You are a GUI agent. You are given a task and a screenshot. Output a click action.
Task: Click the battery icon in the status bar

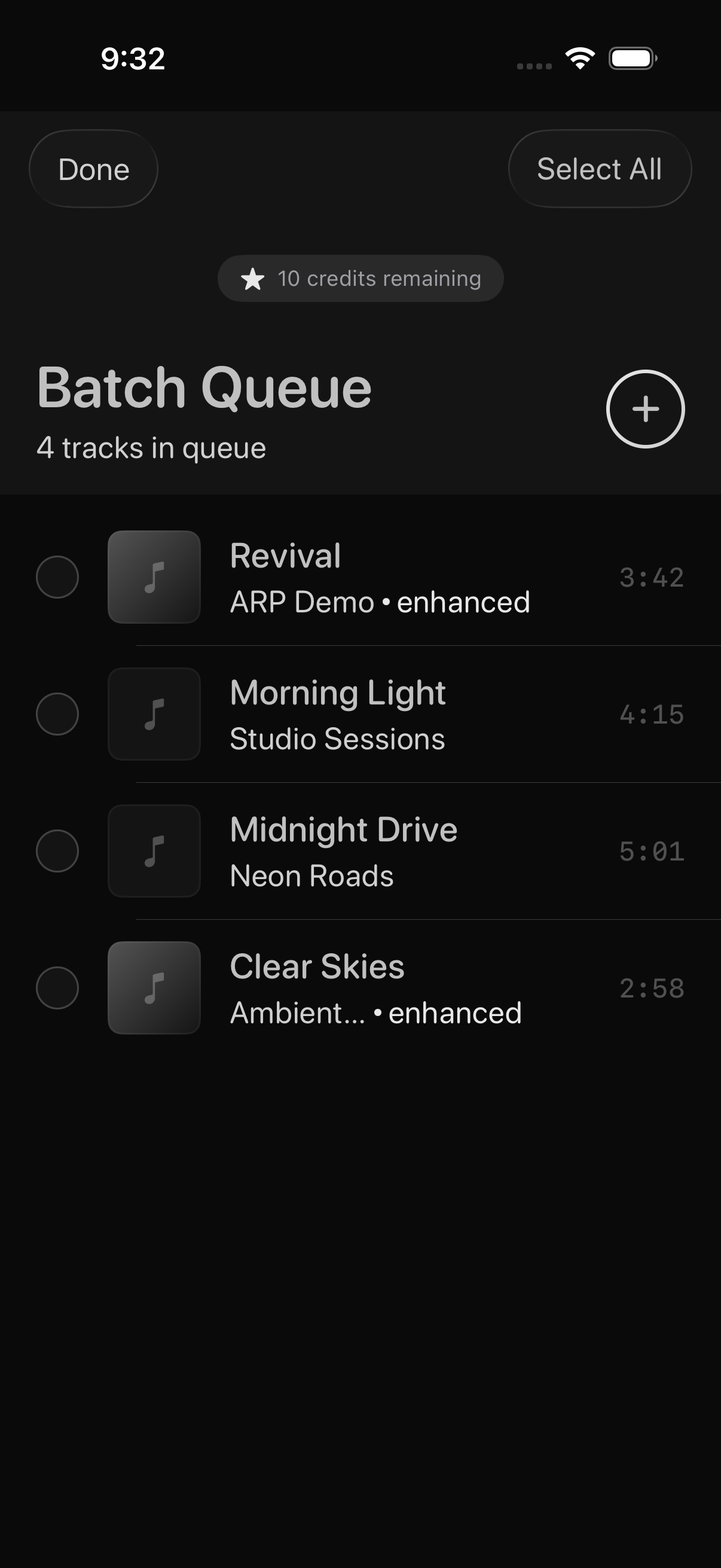click(x=631, y=58)
